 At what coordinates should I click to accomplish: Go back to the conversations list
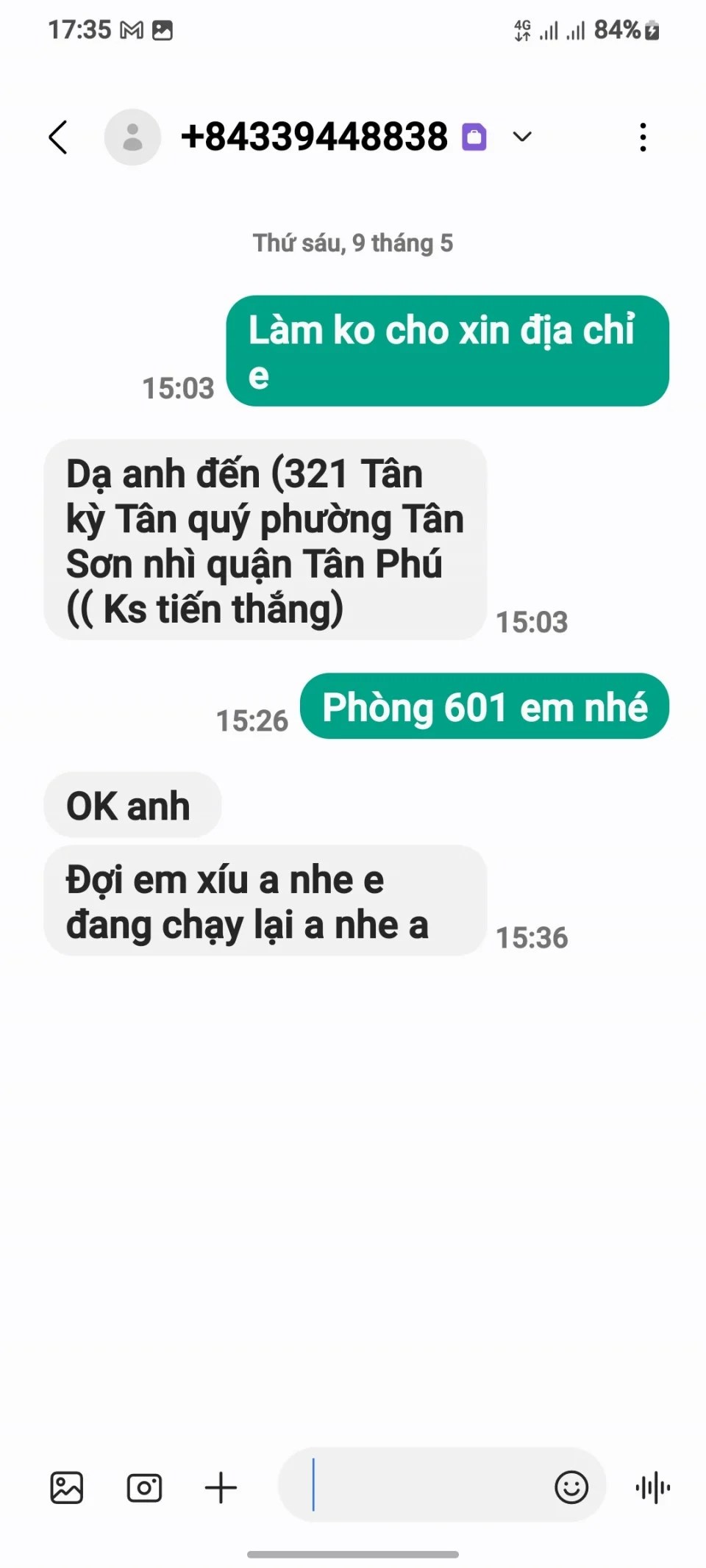coord(58,137)
